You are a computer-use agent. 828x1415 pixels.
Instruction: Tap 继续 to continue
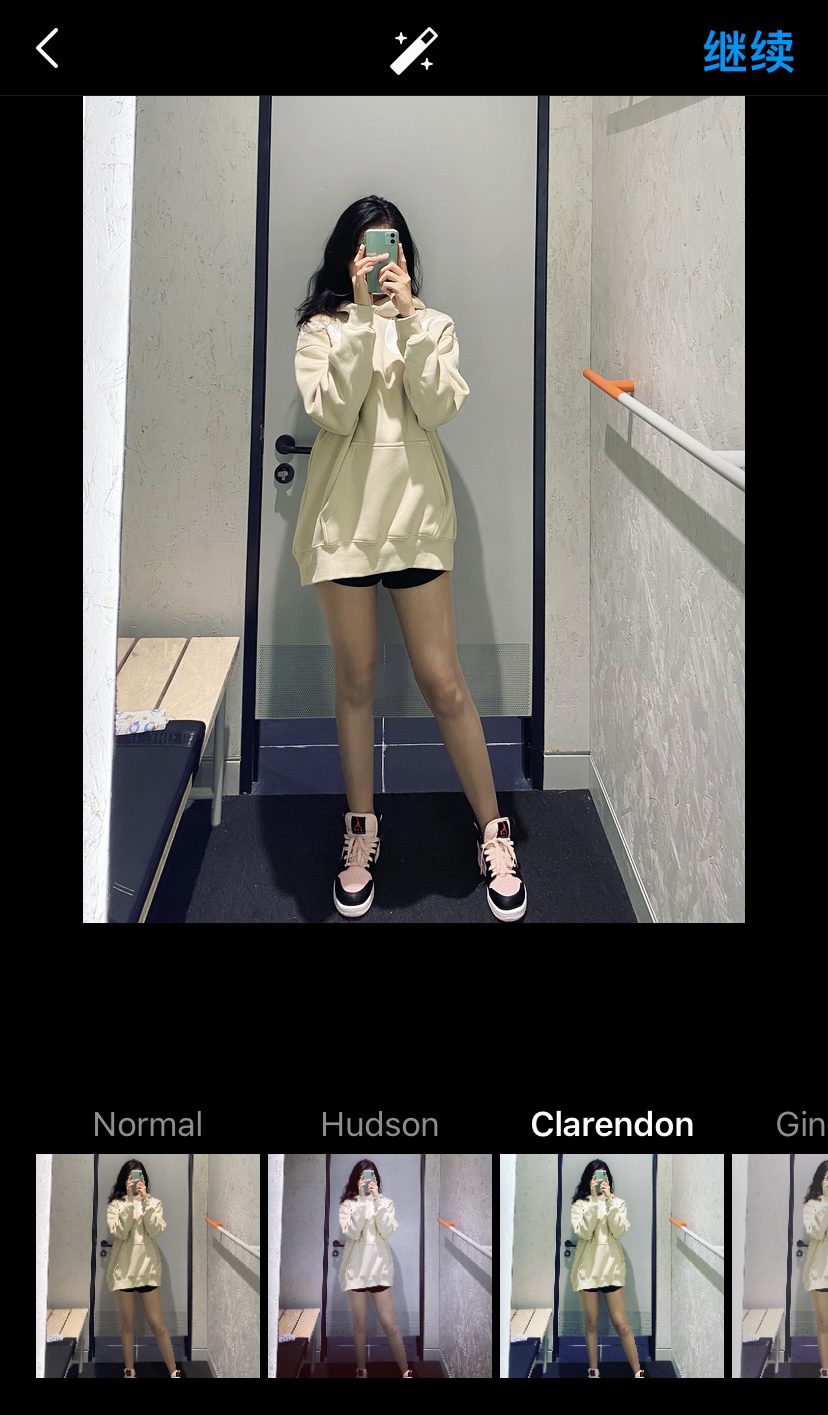(x=748, y=51)
